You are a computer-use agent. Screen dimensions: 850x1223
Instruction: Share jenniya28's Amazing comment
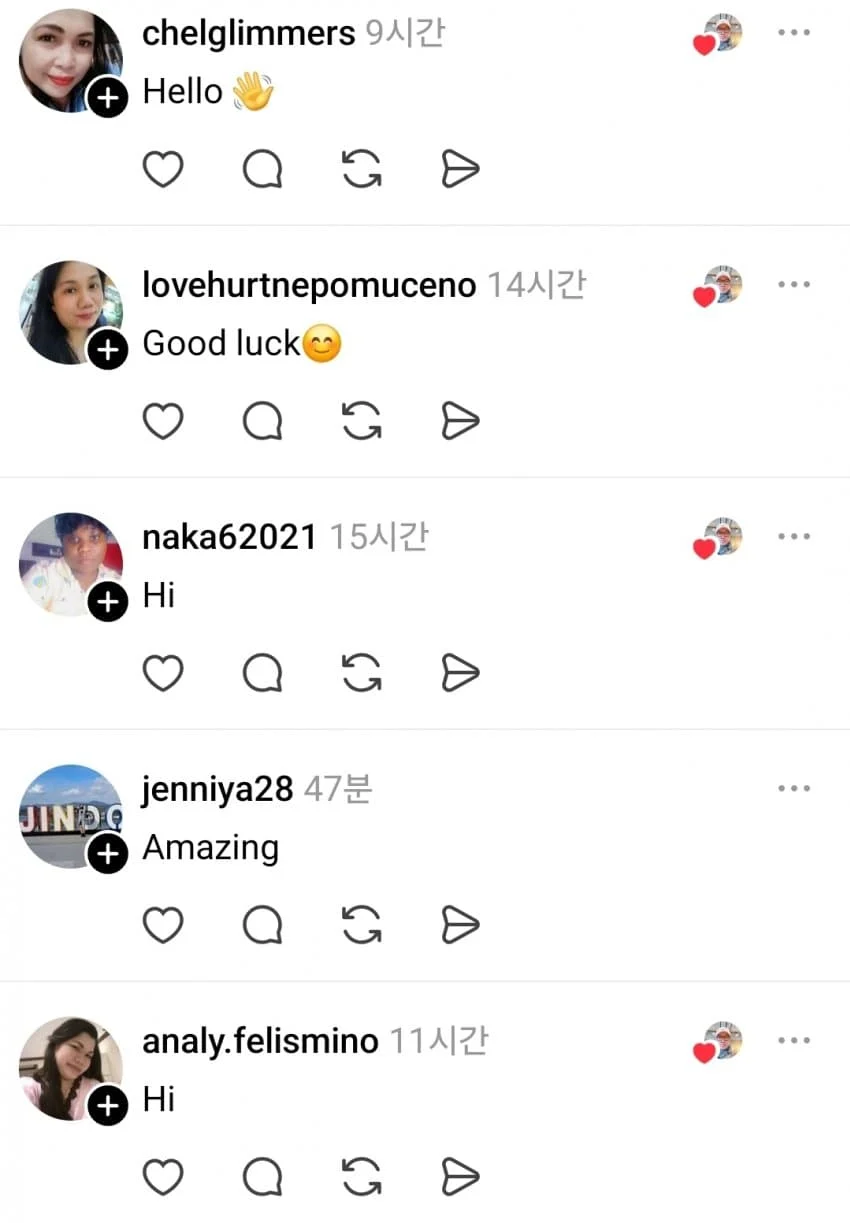point(460,927)
